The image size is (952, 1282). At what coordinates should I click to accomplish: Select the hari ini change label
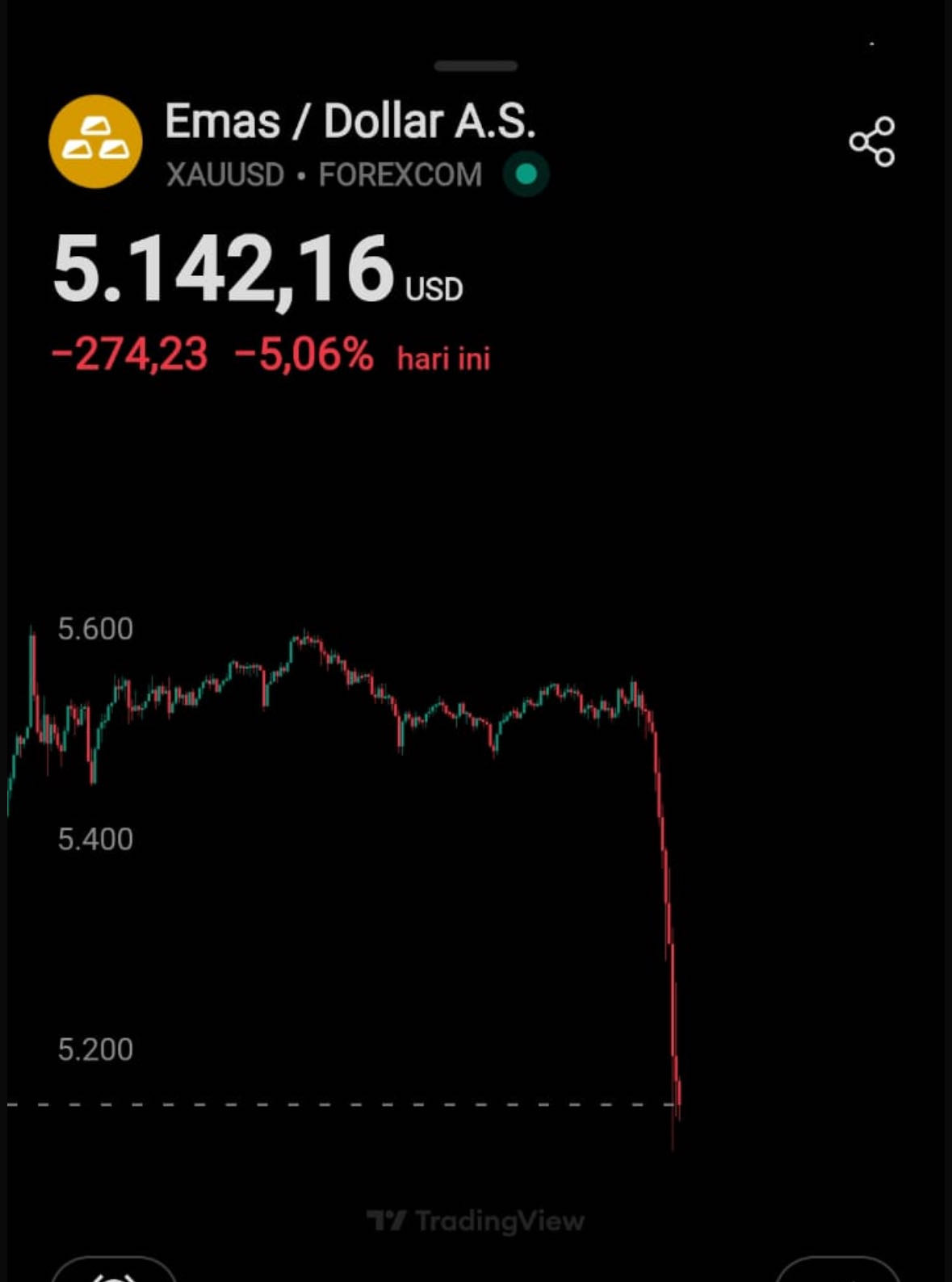point(442,358)
